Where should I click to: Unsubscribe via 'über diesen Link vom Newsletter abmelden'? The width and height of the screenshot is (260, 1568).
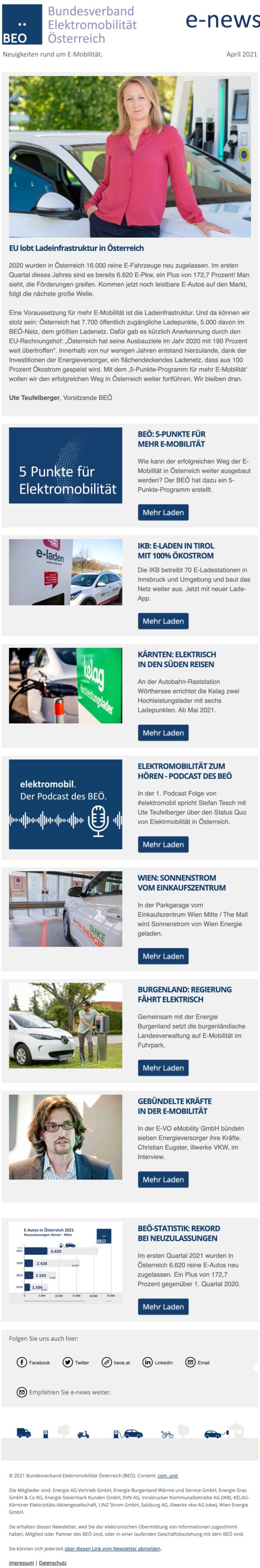112,1548
